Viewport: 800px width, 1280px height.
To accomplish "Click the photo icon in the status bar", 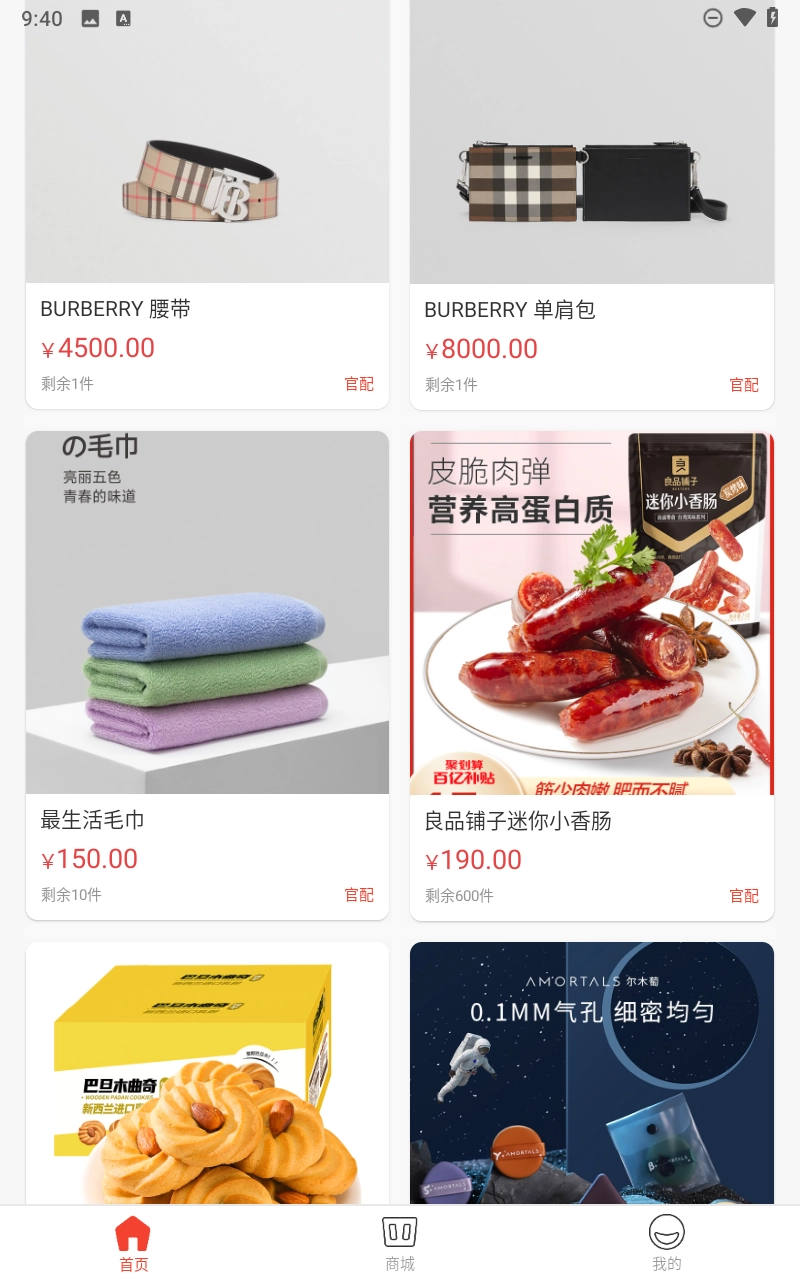I will point(90,18).
